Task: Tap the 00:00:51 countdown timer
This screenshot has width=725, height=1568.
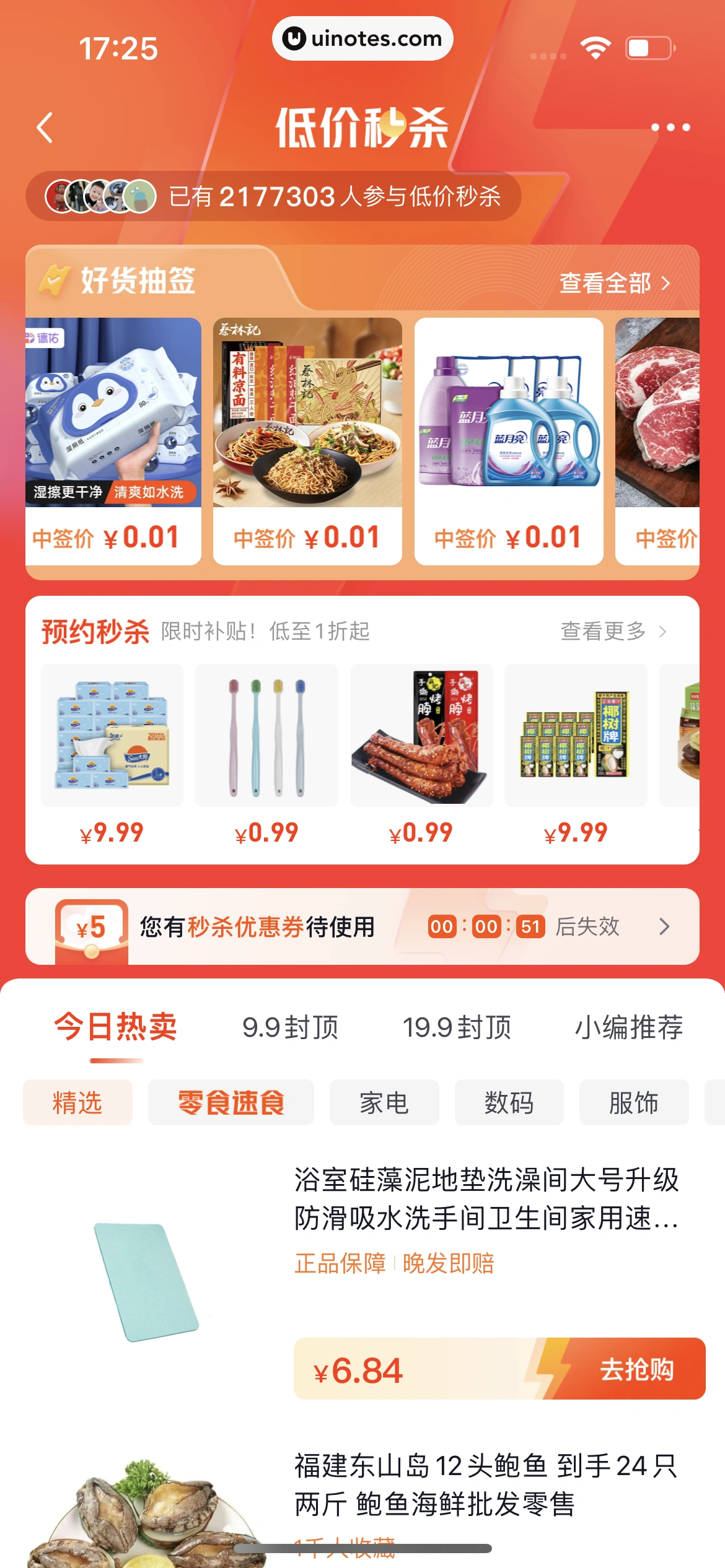Action: click(486, 926)
